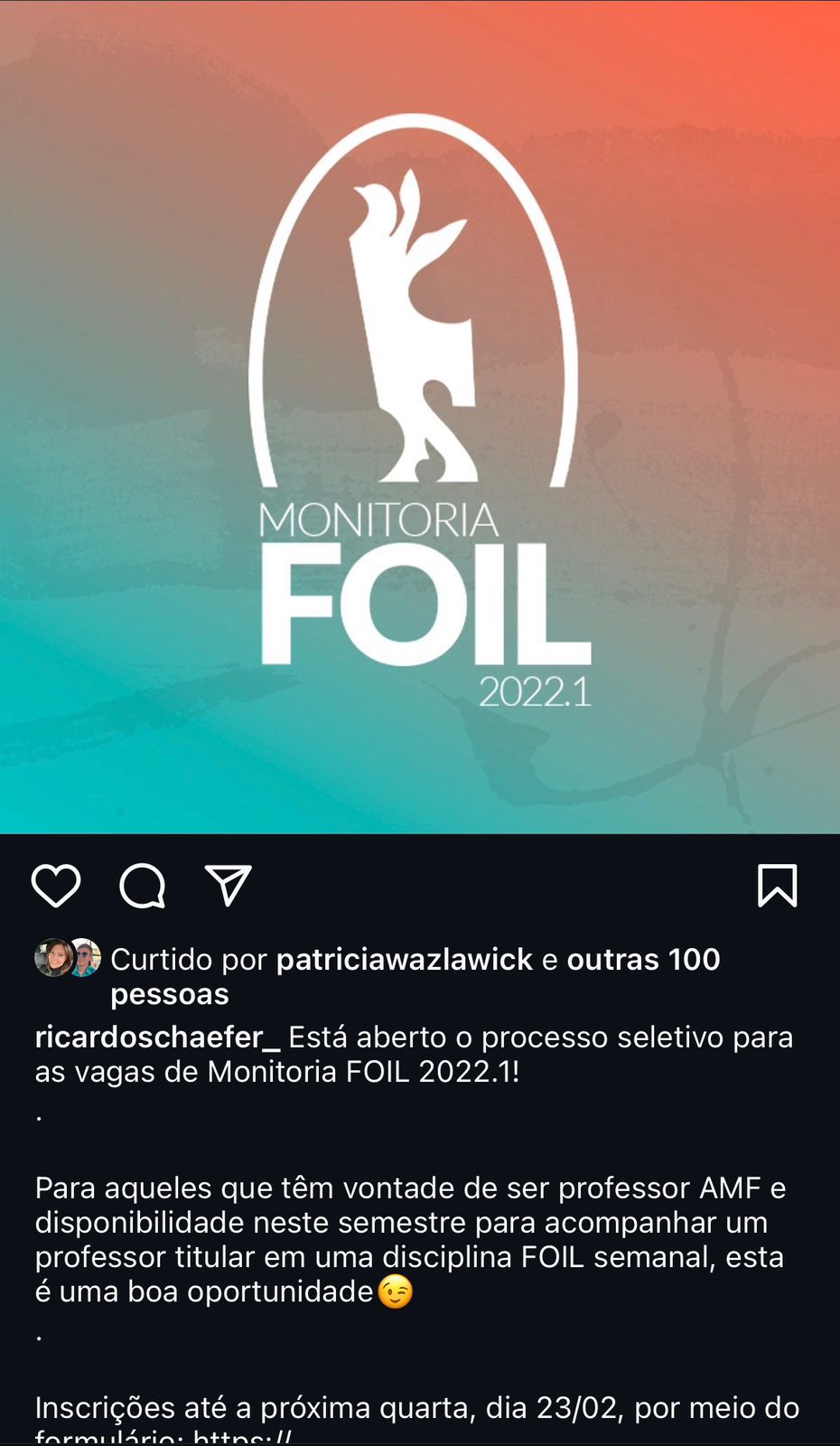
Task: Share the post via the paper plane icon
Action: click(x=228, y=886)
